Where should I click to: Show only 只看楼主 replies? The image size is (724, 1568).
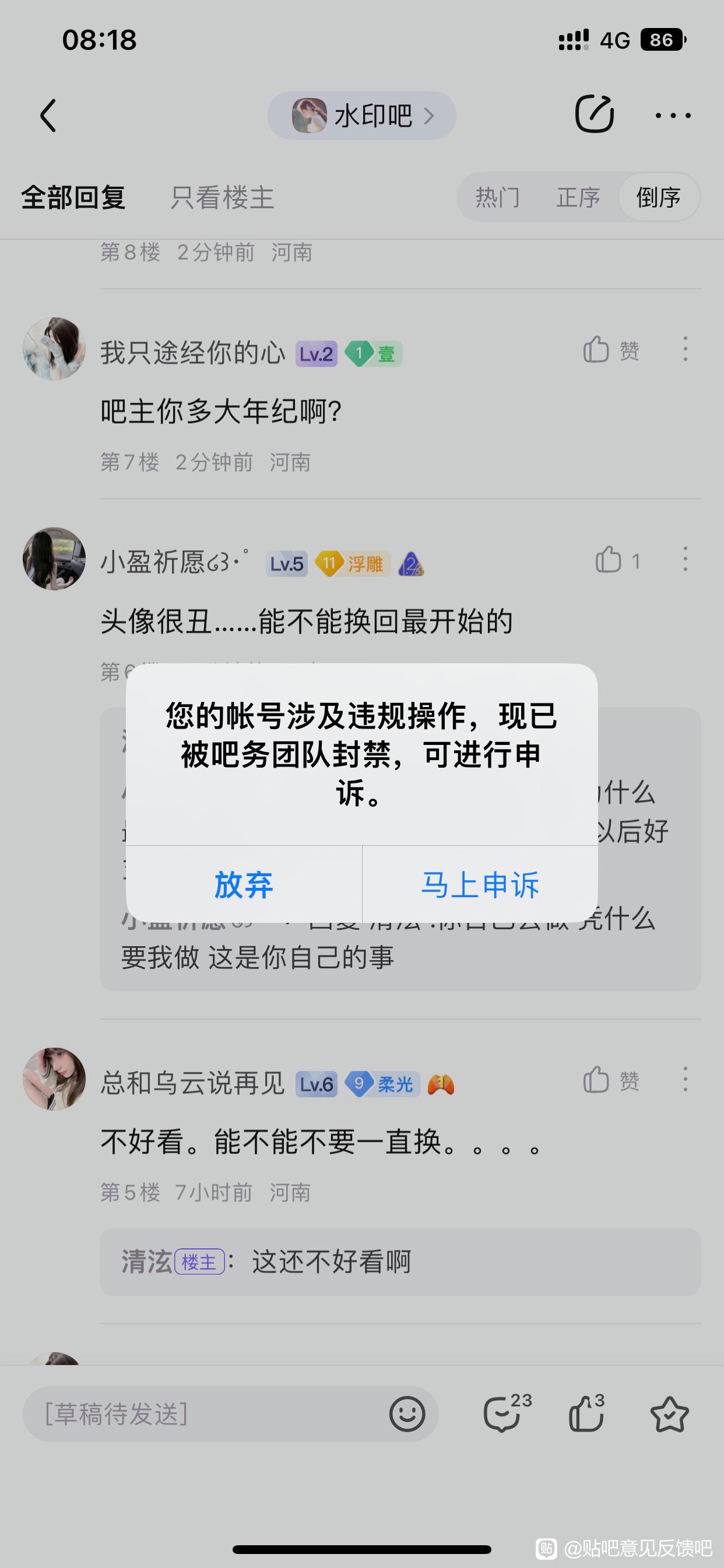[x=222, y=198]
